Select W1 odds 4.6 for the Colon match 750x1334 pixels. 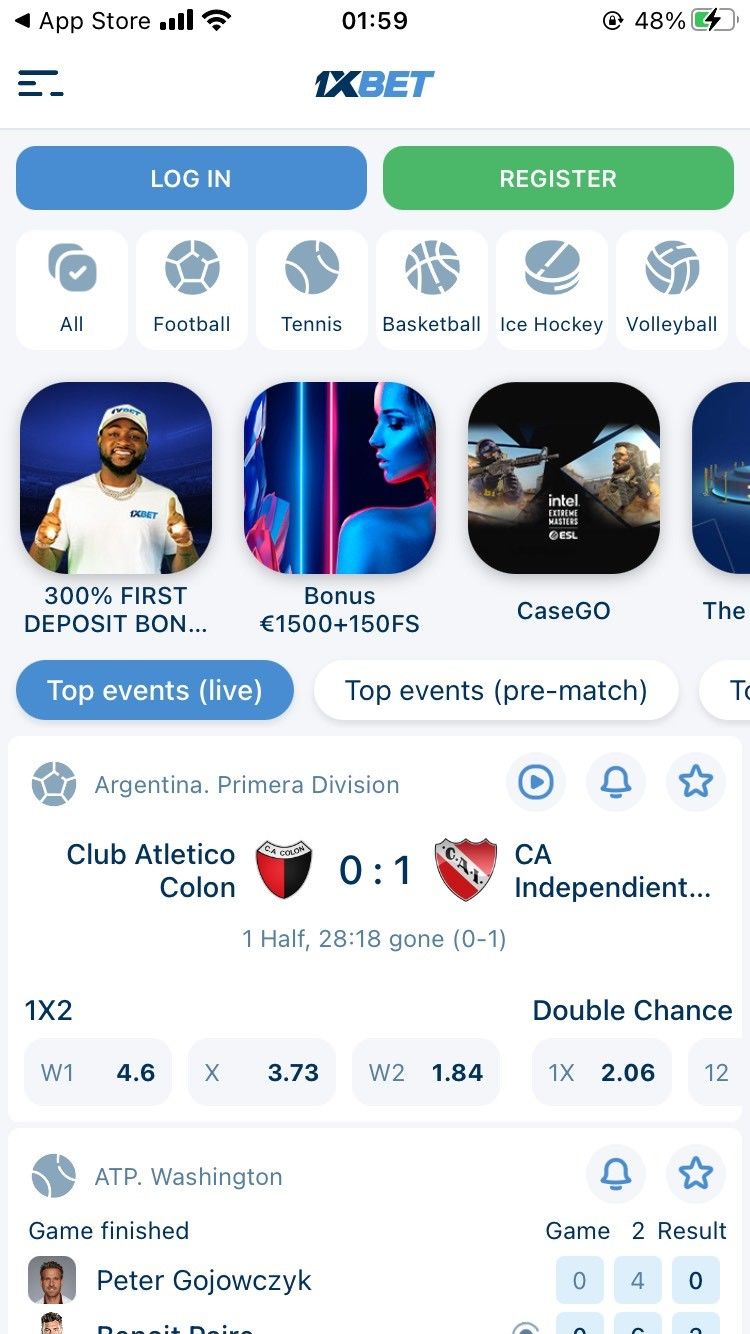pyautogui.click(x=97, y=1072)
